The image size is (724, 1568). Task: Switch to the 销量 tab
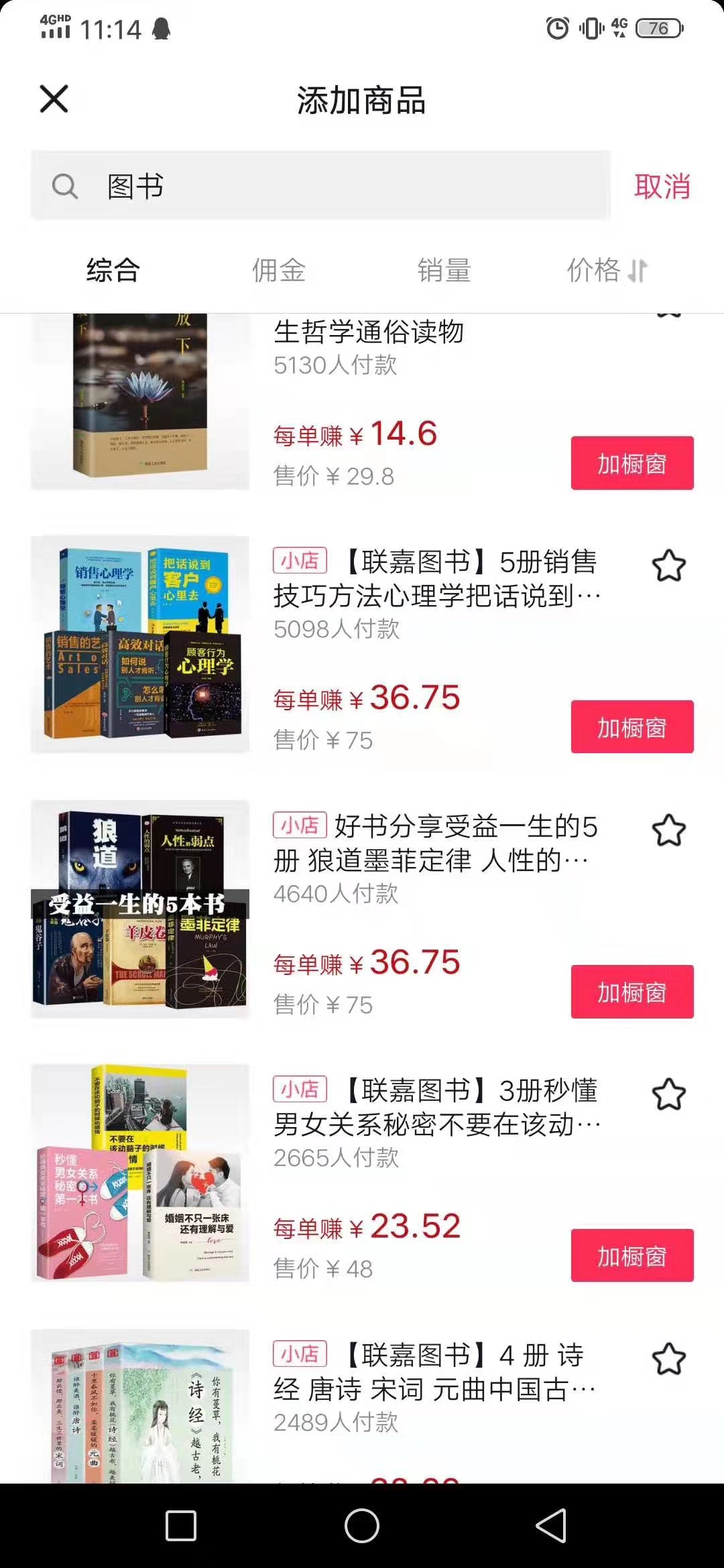pos(444,271)
